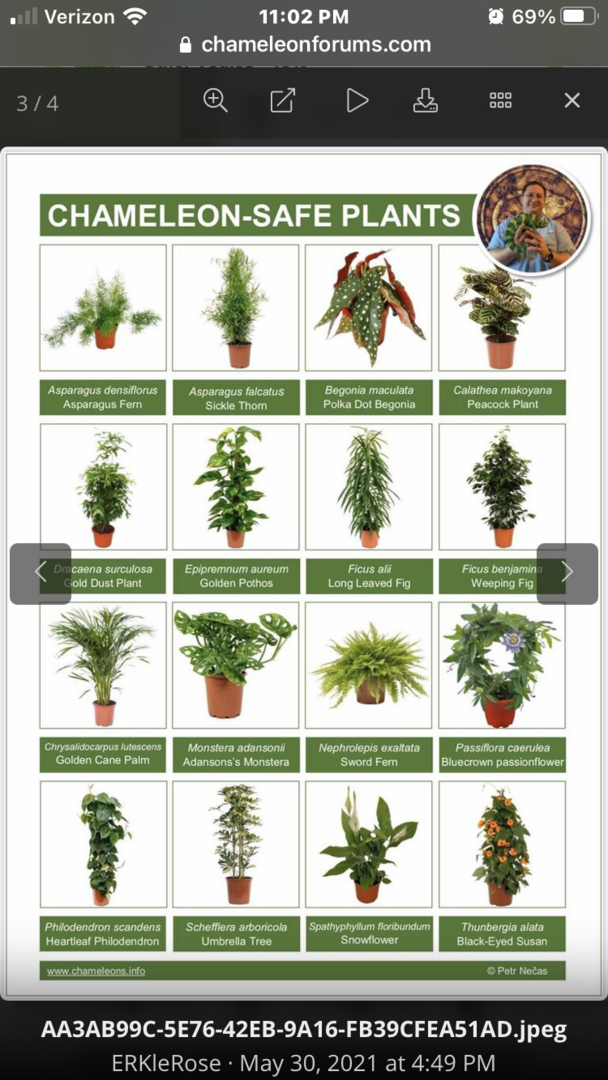Tap the chameleonforums.com address bar
The width and height of the screenshot is (608, 1080).
click(305, 45)
